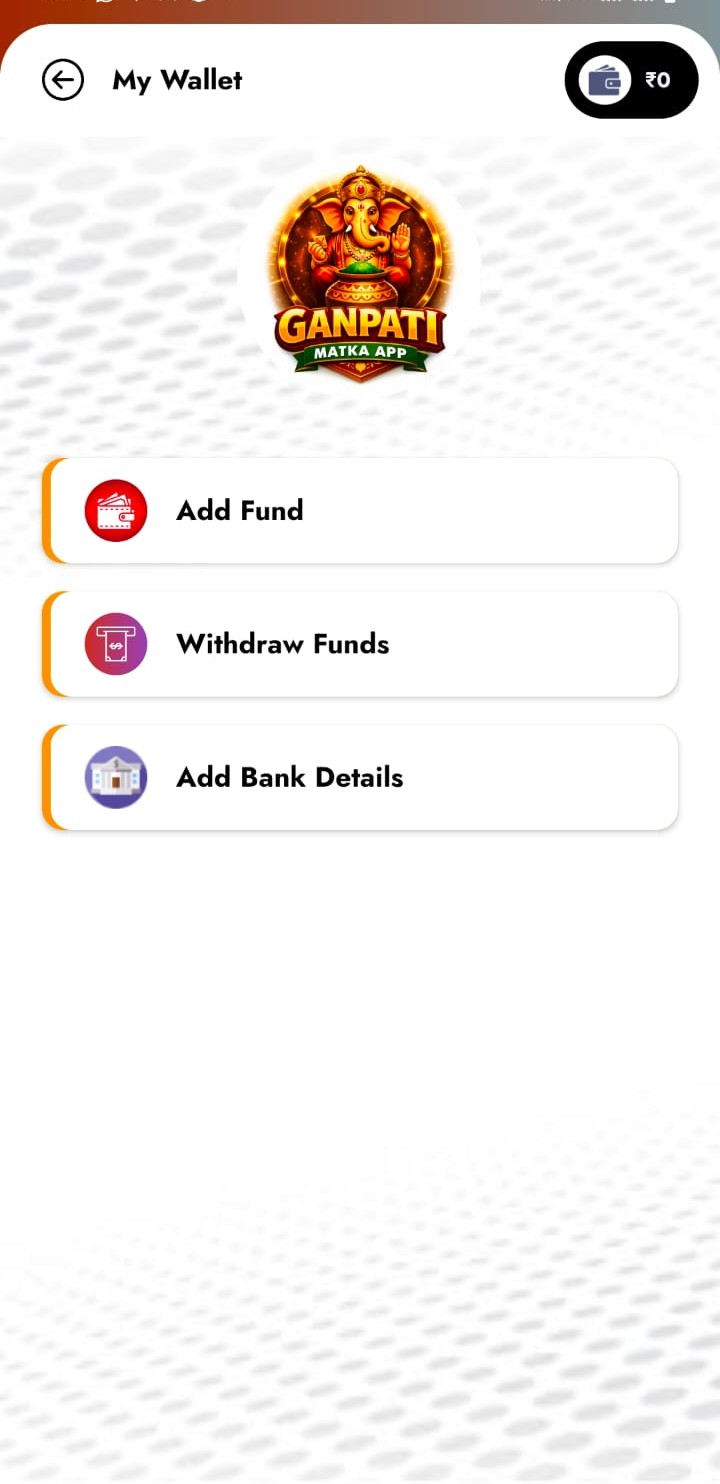
Task: Open Add Bank Details
Action: [x=360, y=777]
